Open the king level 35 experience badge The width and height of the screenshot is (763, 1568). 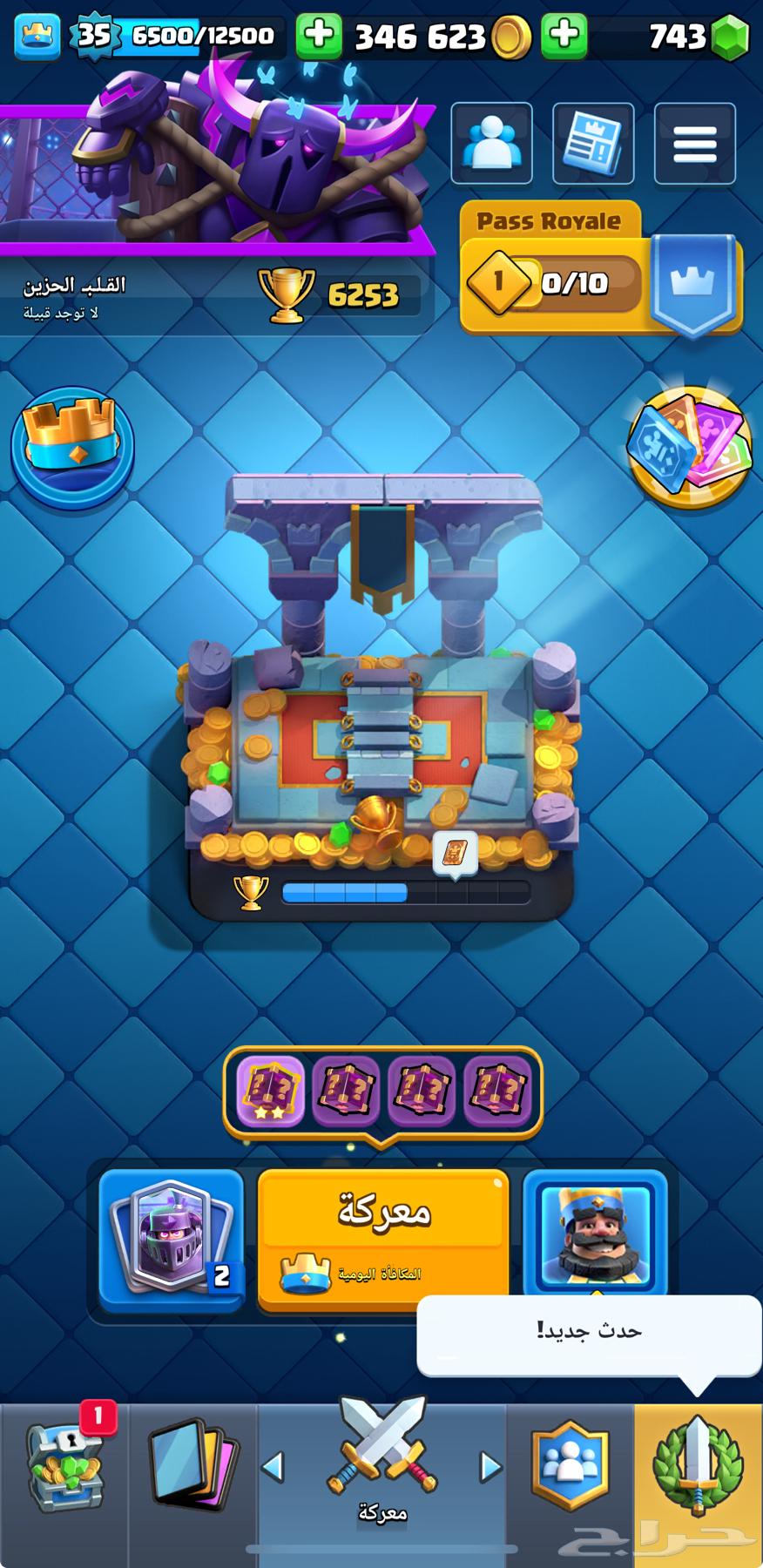click(x=94, y=36)
